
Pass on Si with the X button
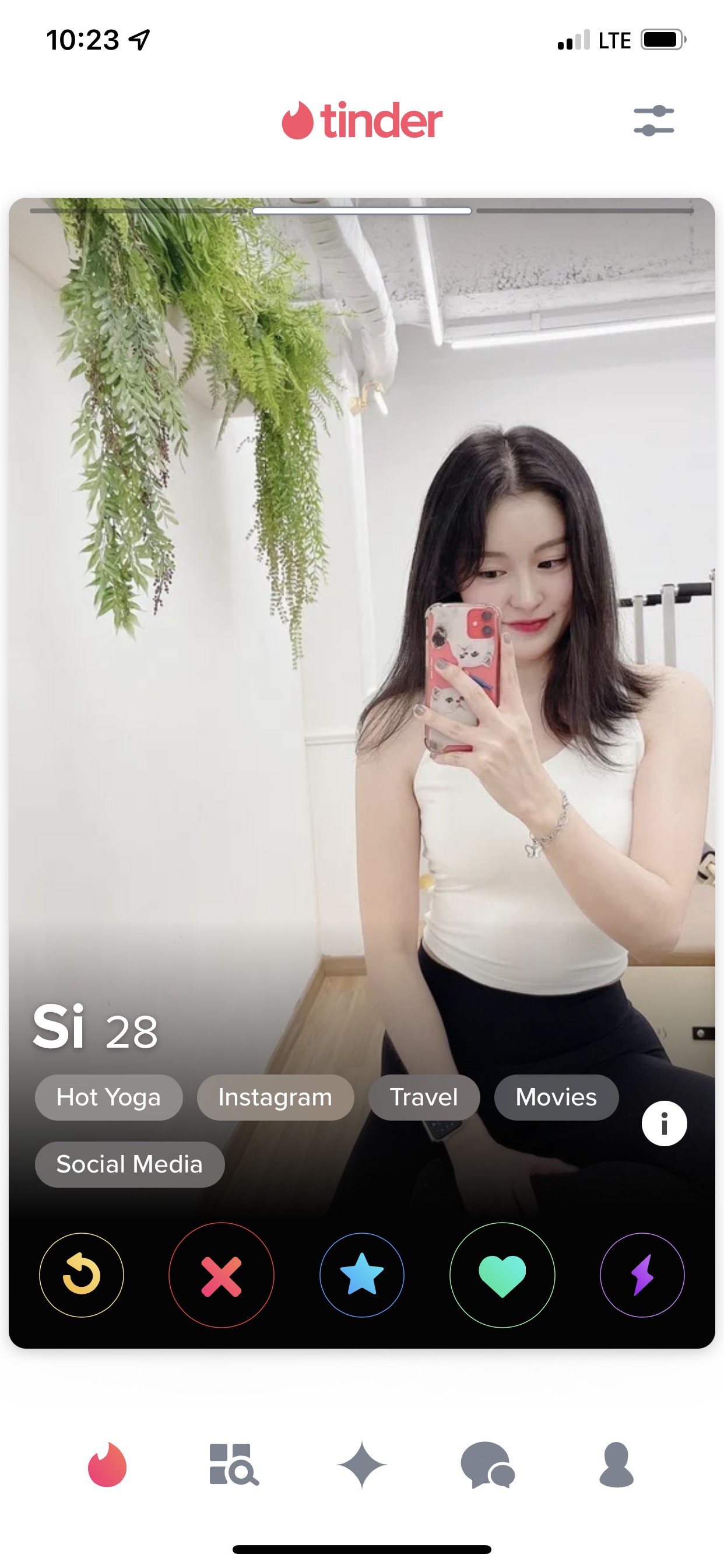(222, 1275)
